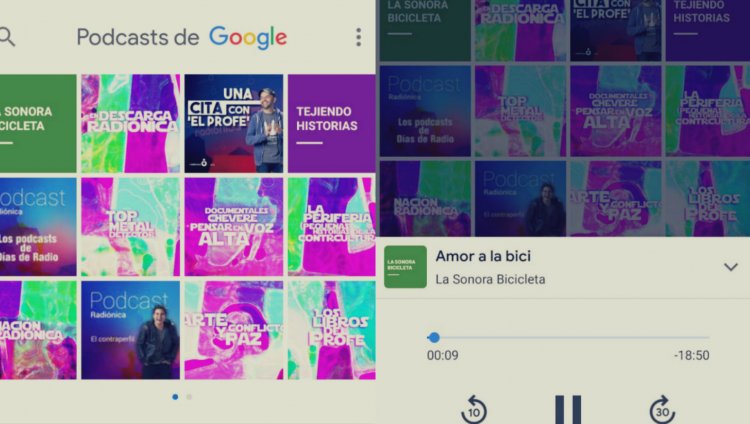
Task: Open the overflow menu beside Google title
Action: tap(358, 37)
